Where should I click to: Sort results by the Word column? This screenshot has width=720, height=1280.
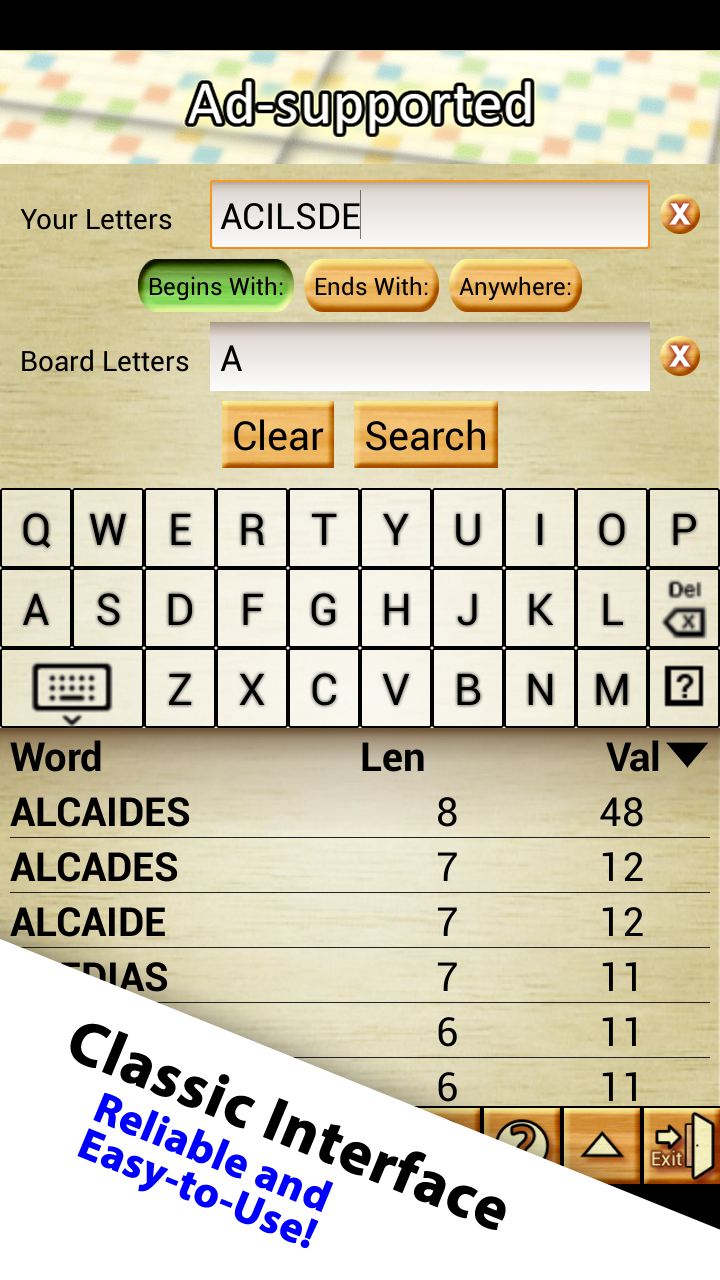click(x=56, y=757)
